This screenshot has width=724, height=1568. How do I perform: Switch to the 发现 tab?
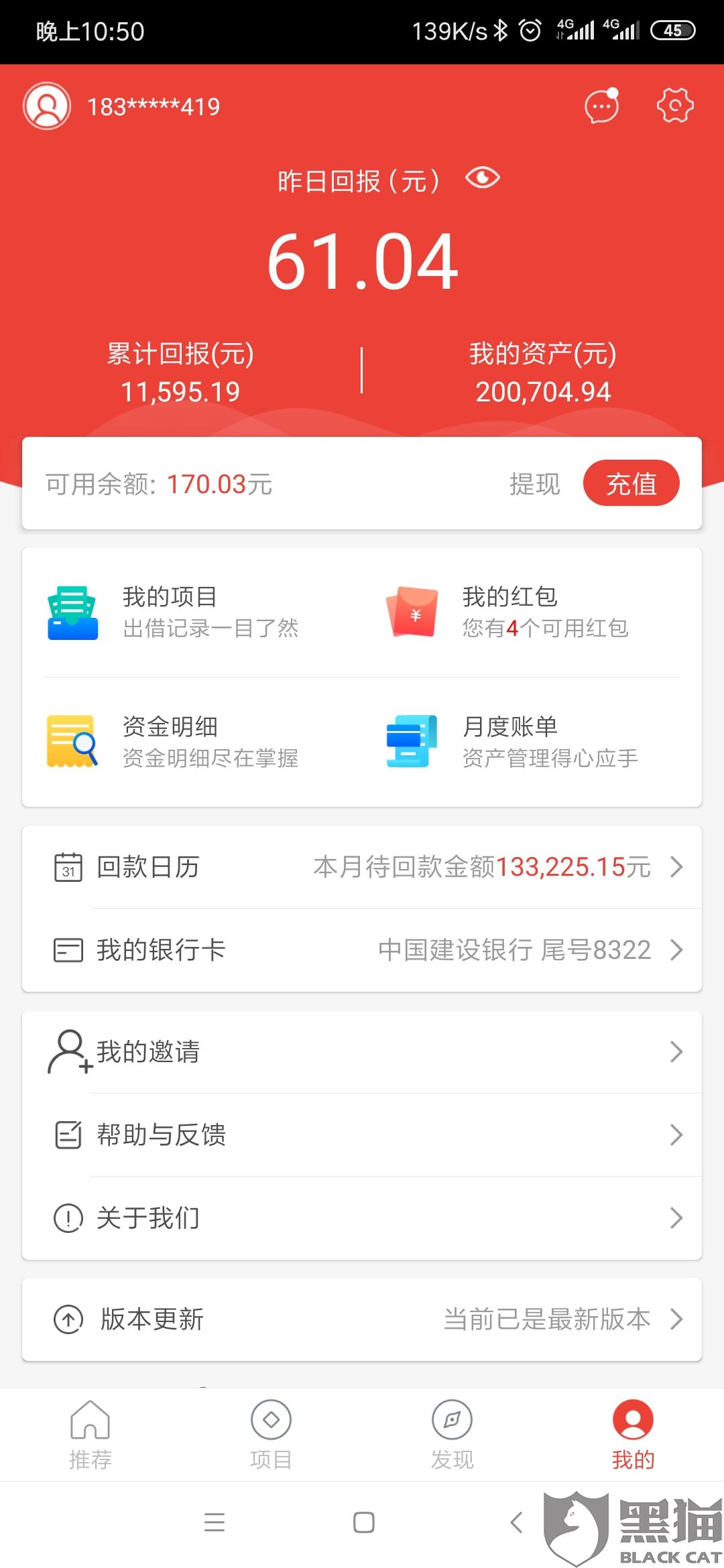452,1435
